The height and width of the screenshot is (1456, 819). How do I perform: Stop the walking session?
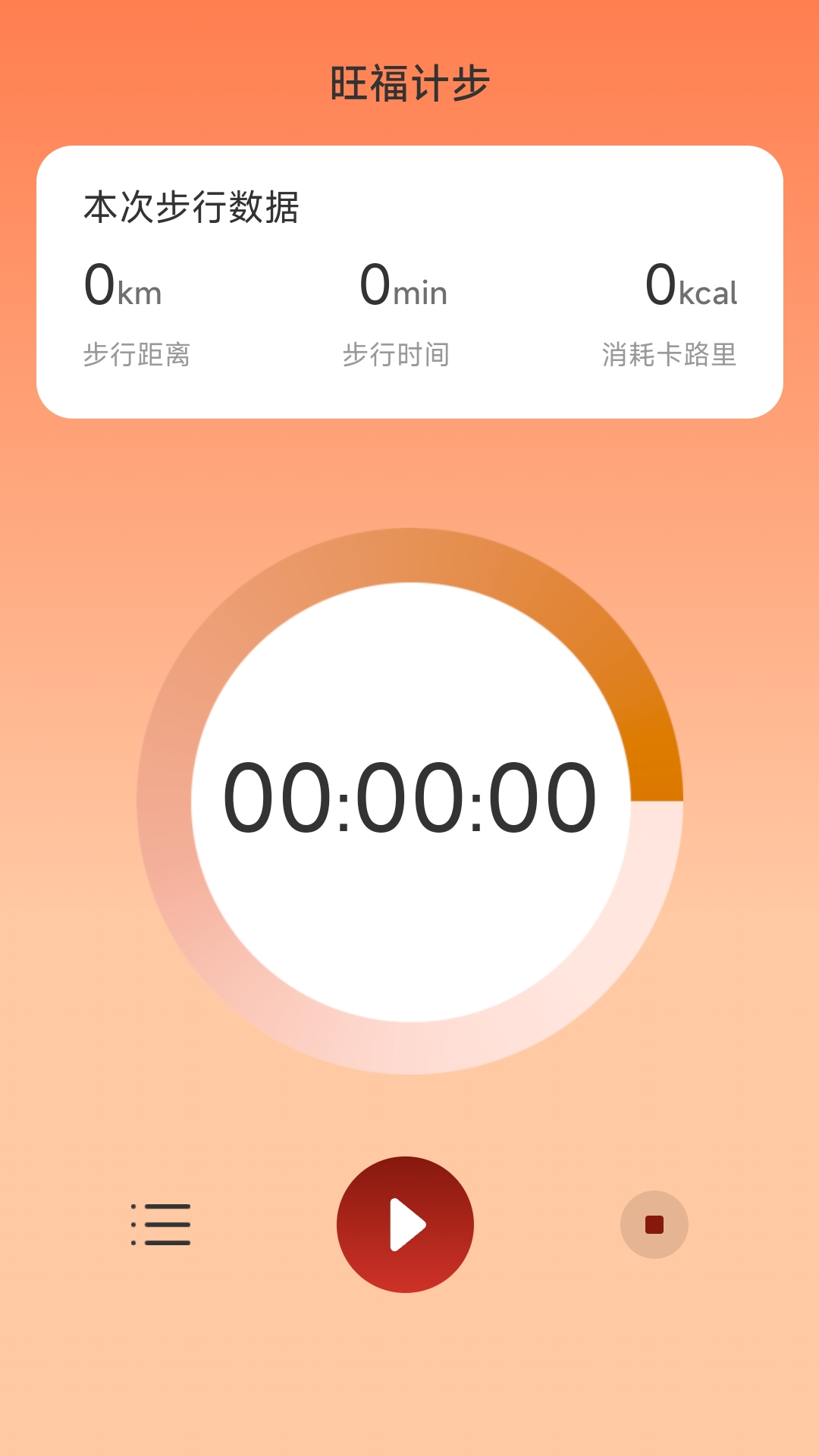(654, 1224)
